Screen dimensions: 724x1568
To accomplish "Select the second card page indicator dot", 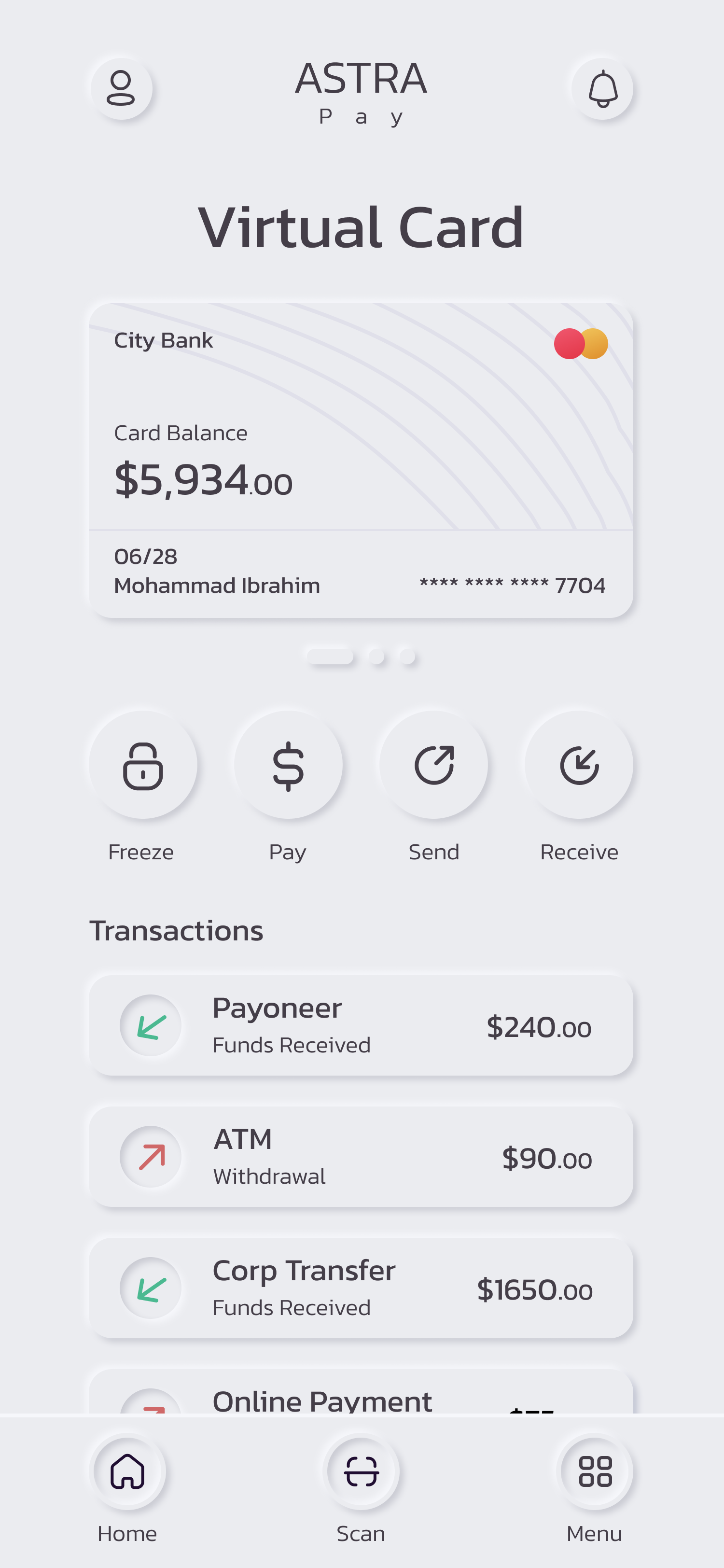I will tap(376, 656).
